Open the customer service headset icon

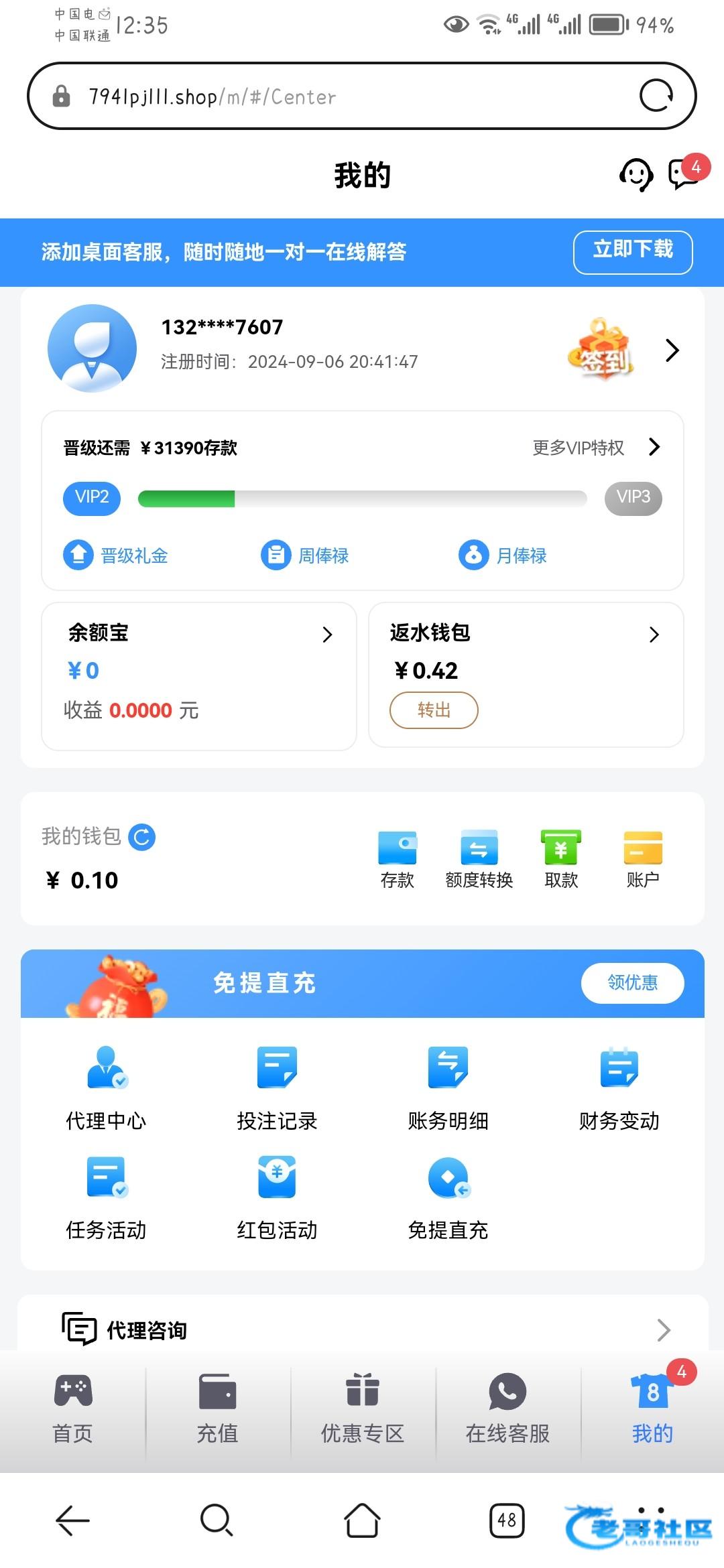[x=636, y=176]
